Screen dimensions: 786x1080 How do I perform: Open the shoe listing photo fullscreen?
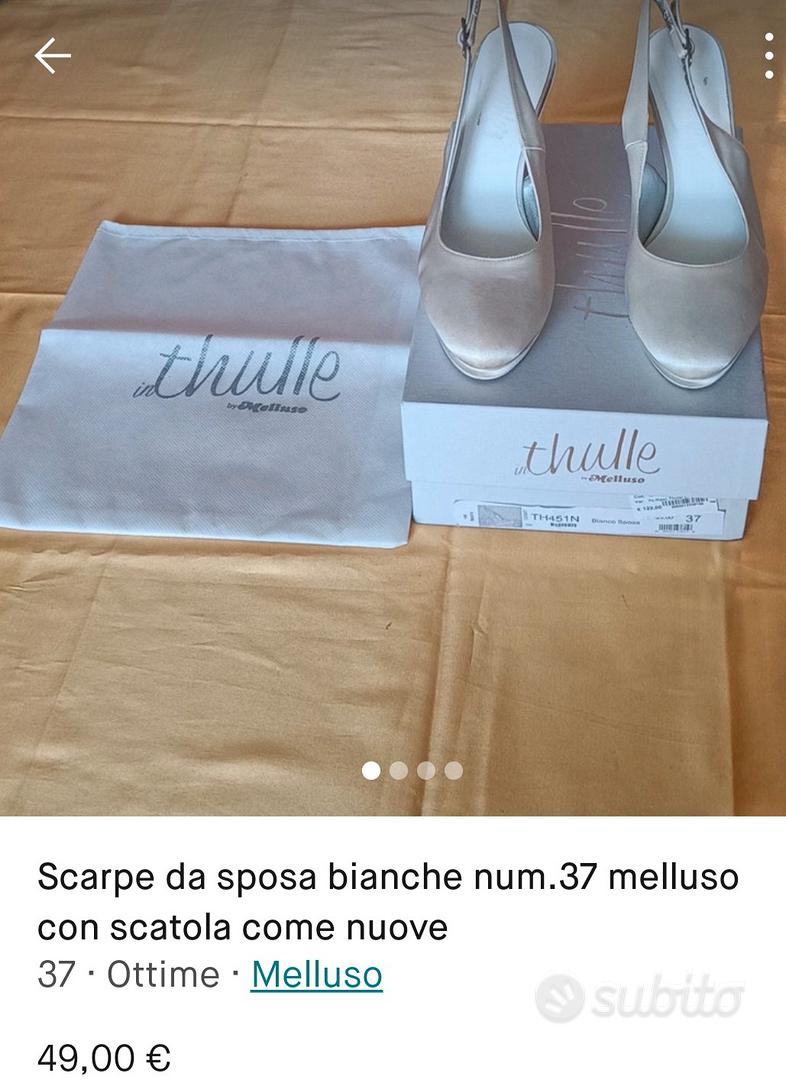(393, 420)
